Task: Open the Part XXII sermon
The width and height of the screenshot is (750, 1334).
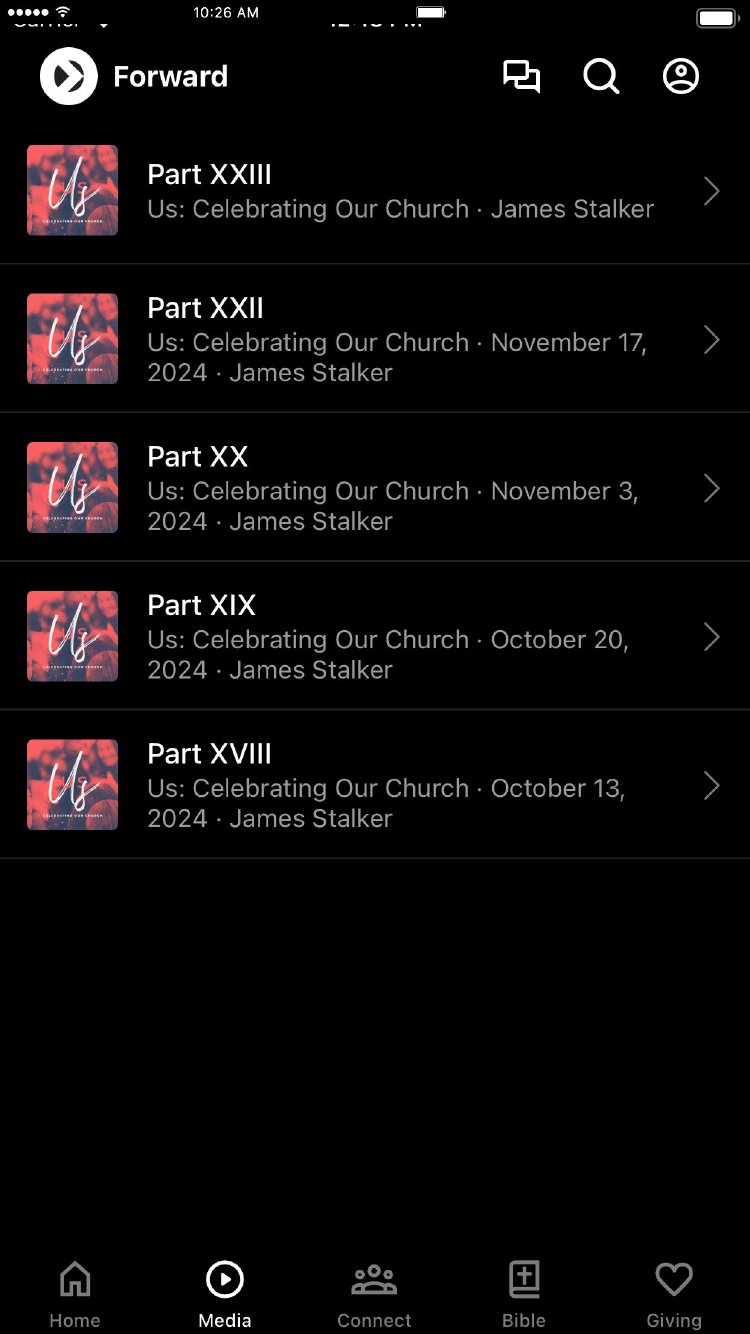Action: pyautogui.click(x=375, y=339)
